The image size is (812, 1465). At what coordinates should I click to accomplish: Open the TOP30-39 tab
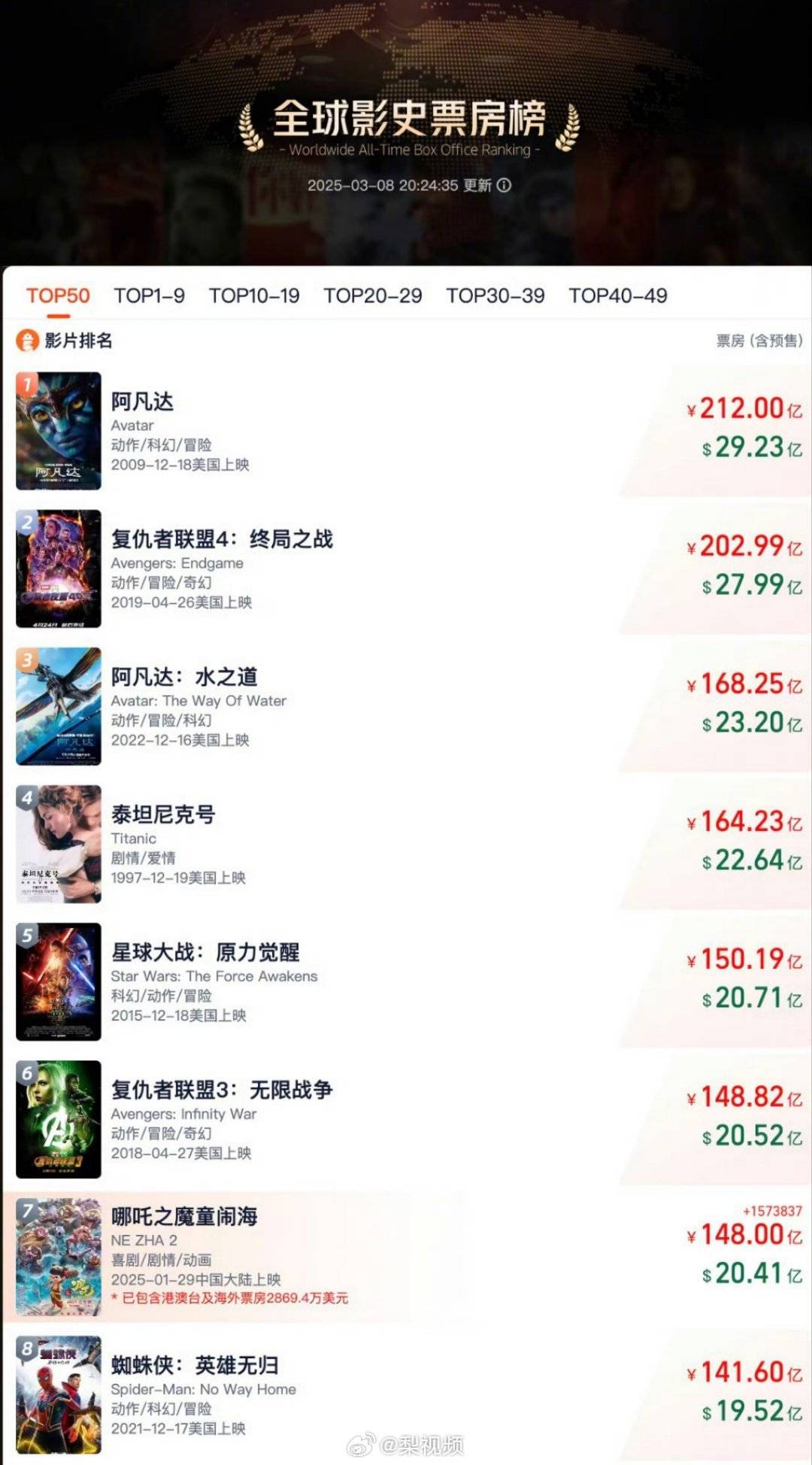(495, 296)
